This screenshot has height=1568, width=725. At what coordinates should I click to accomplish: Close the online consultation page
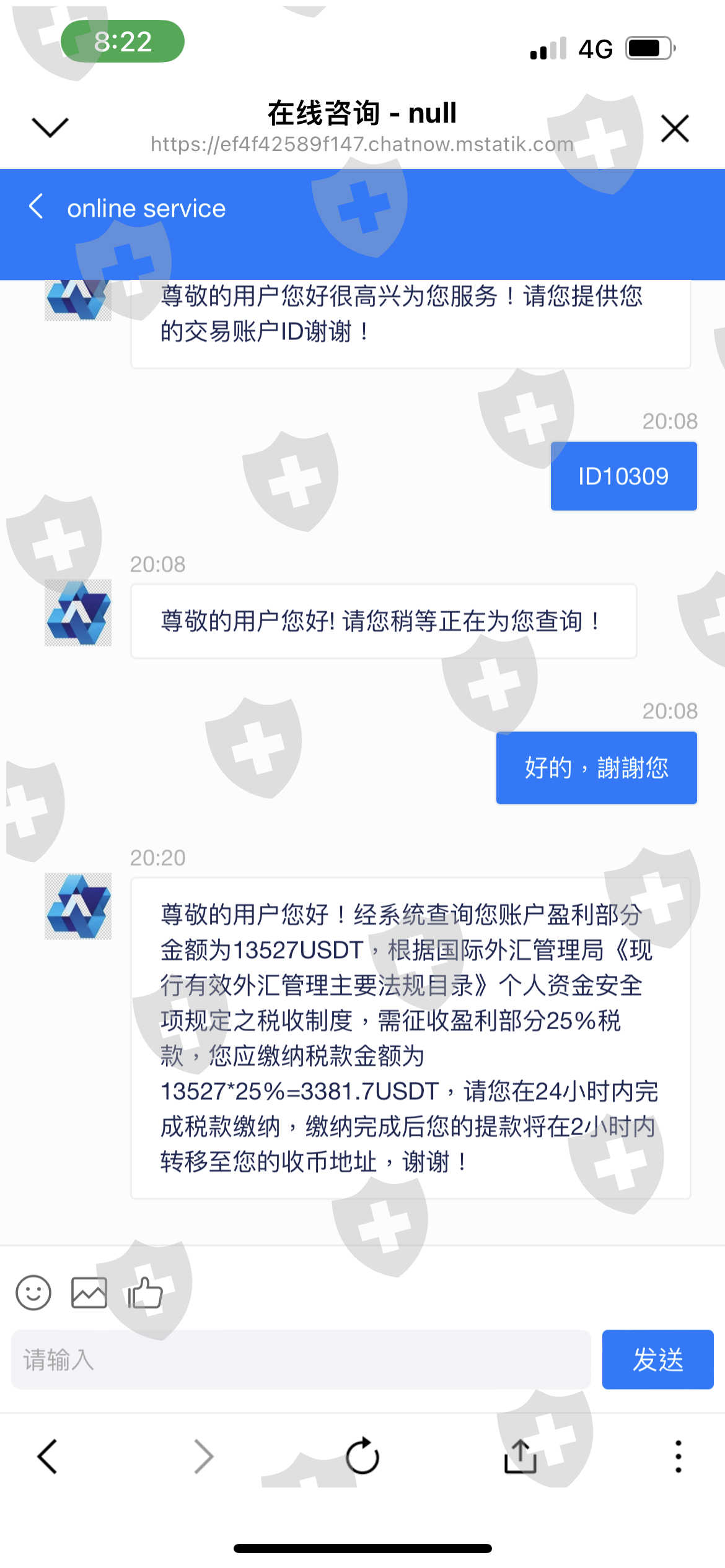click(x=675, y=128)
